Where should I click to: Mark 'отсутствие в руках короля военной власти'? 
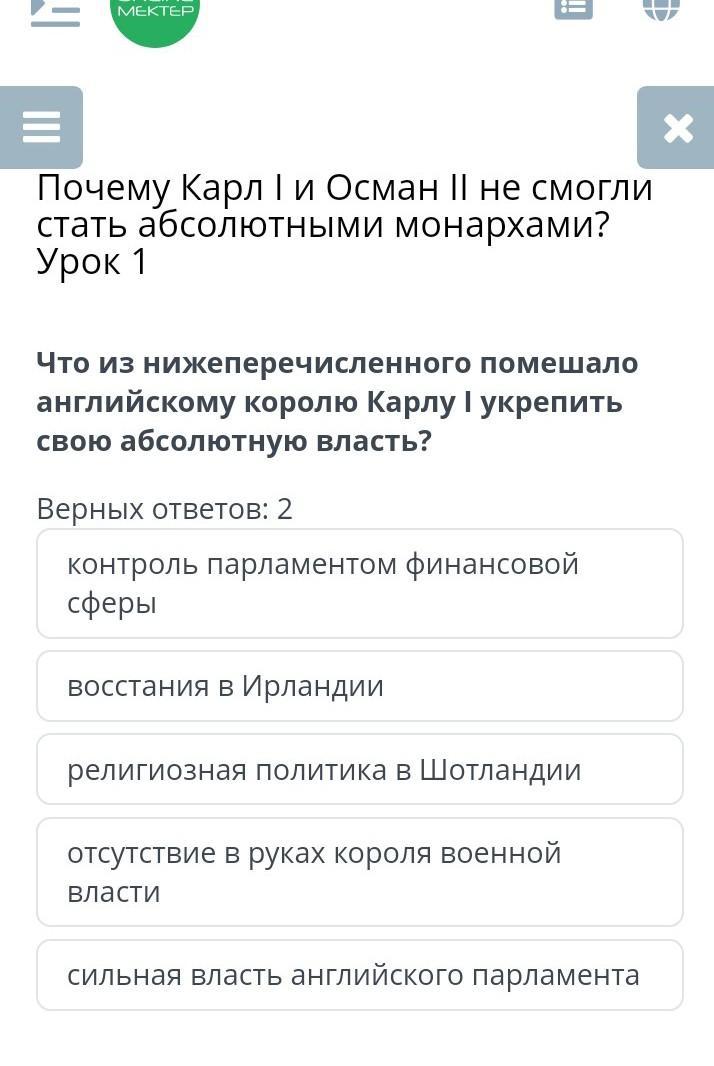[360, 872]
